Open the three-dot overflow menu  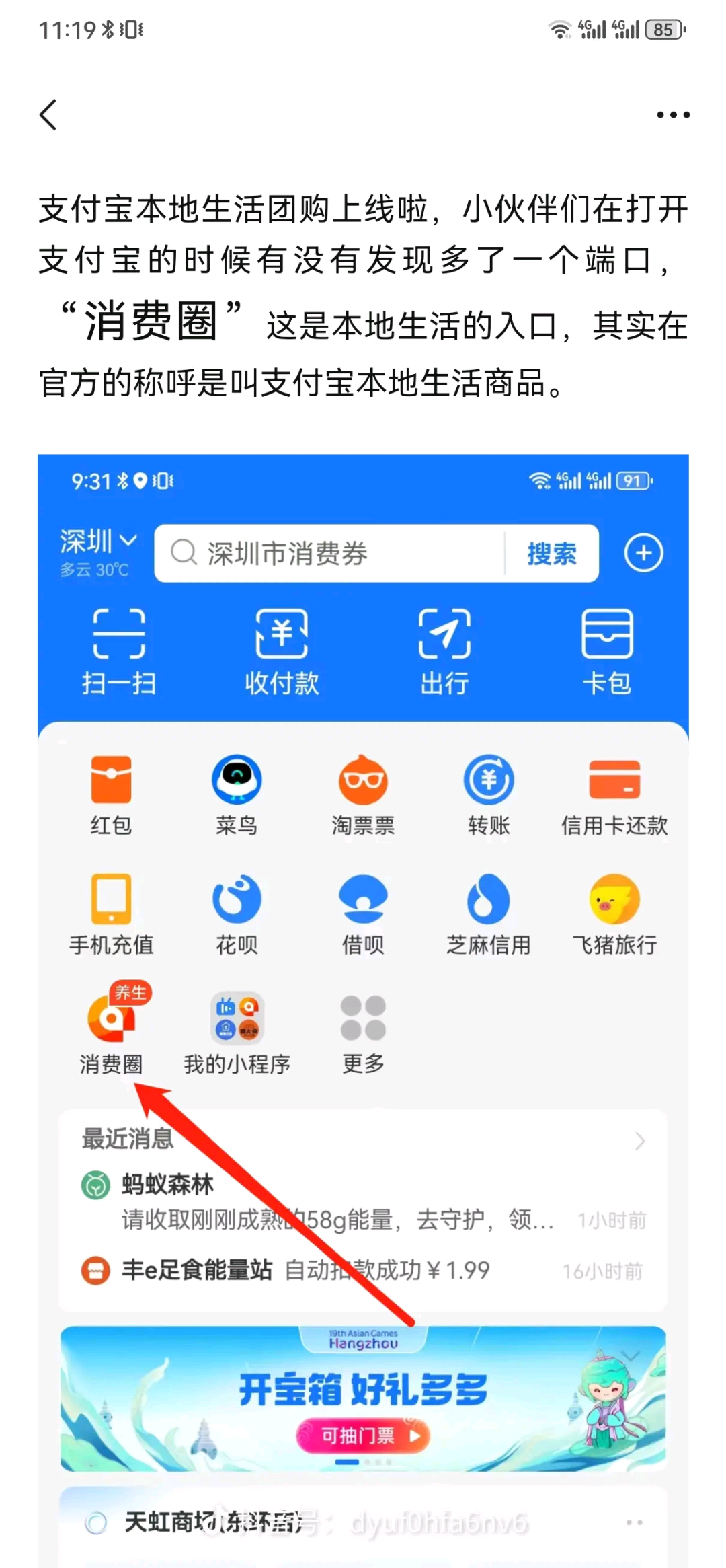point(673,115)
